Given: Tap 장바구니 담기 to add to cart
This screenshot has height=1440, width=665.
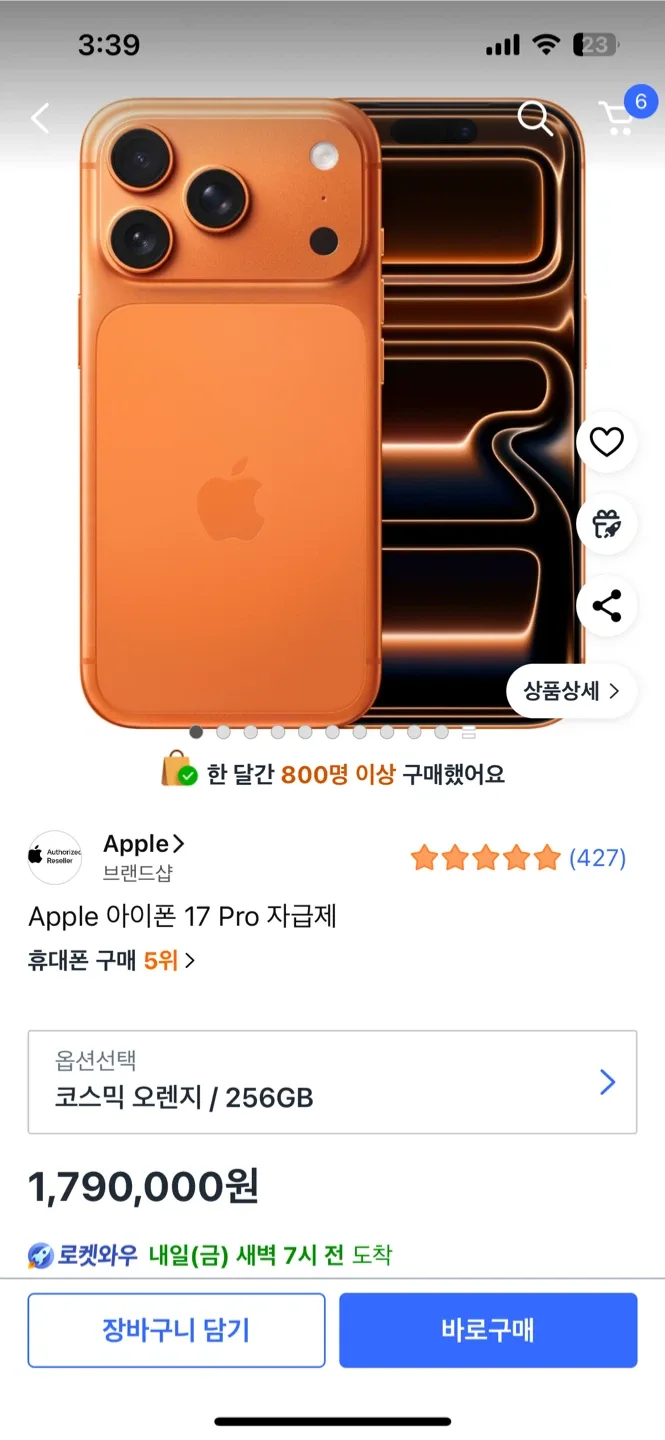Looking at the screenshot, I should click(176, 1330).
